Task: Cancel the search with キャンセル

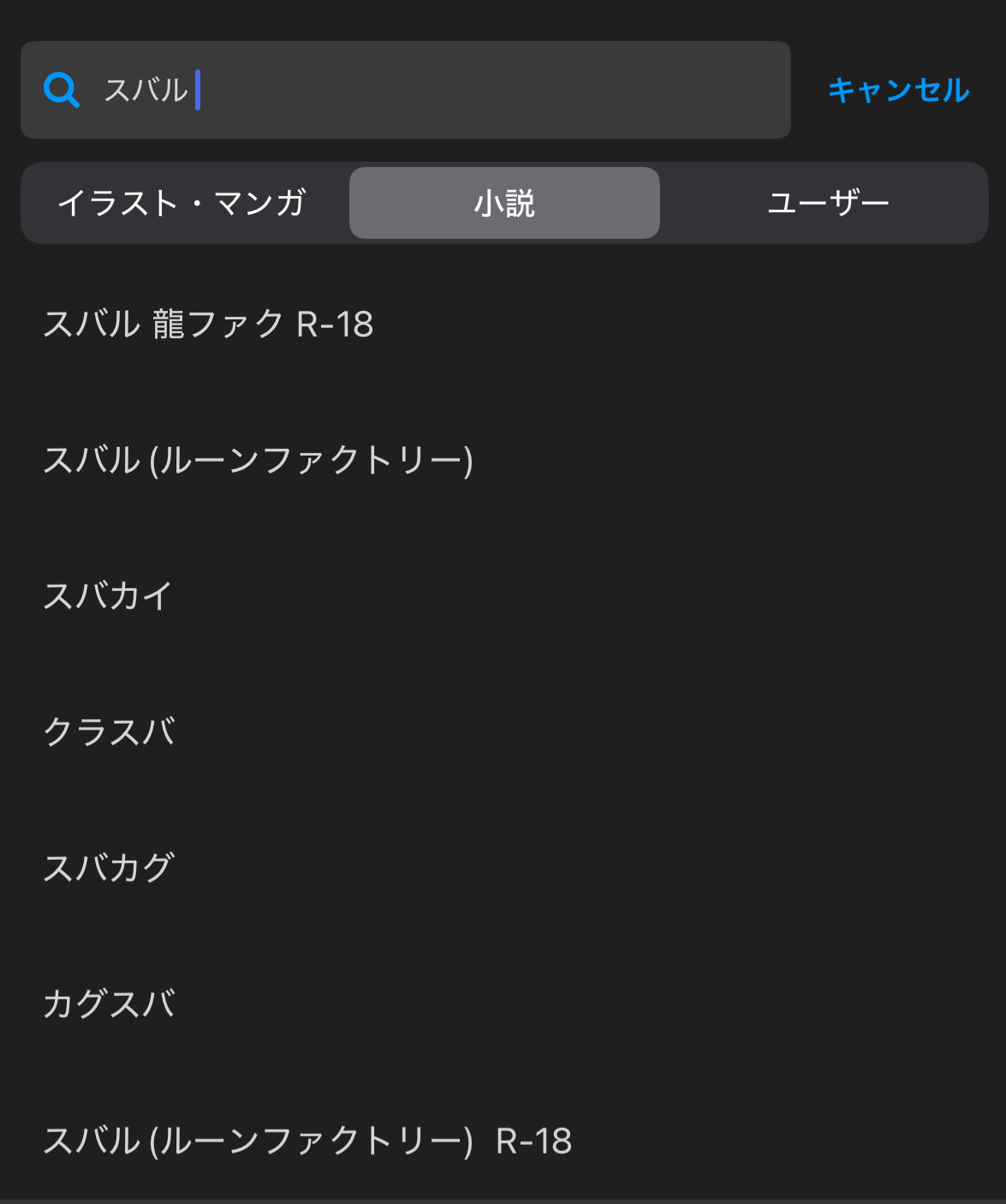Action: click(x=898, y=90)
